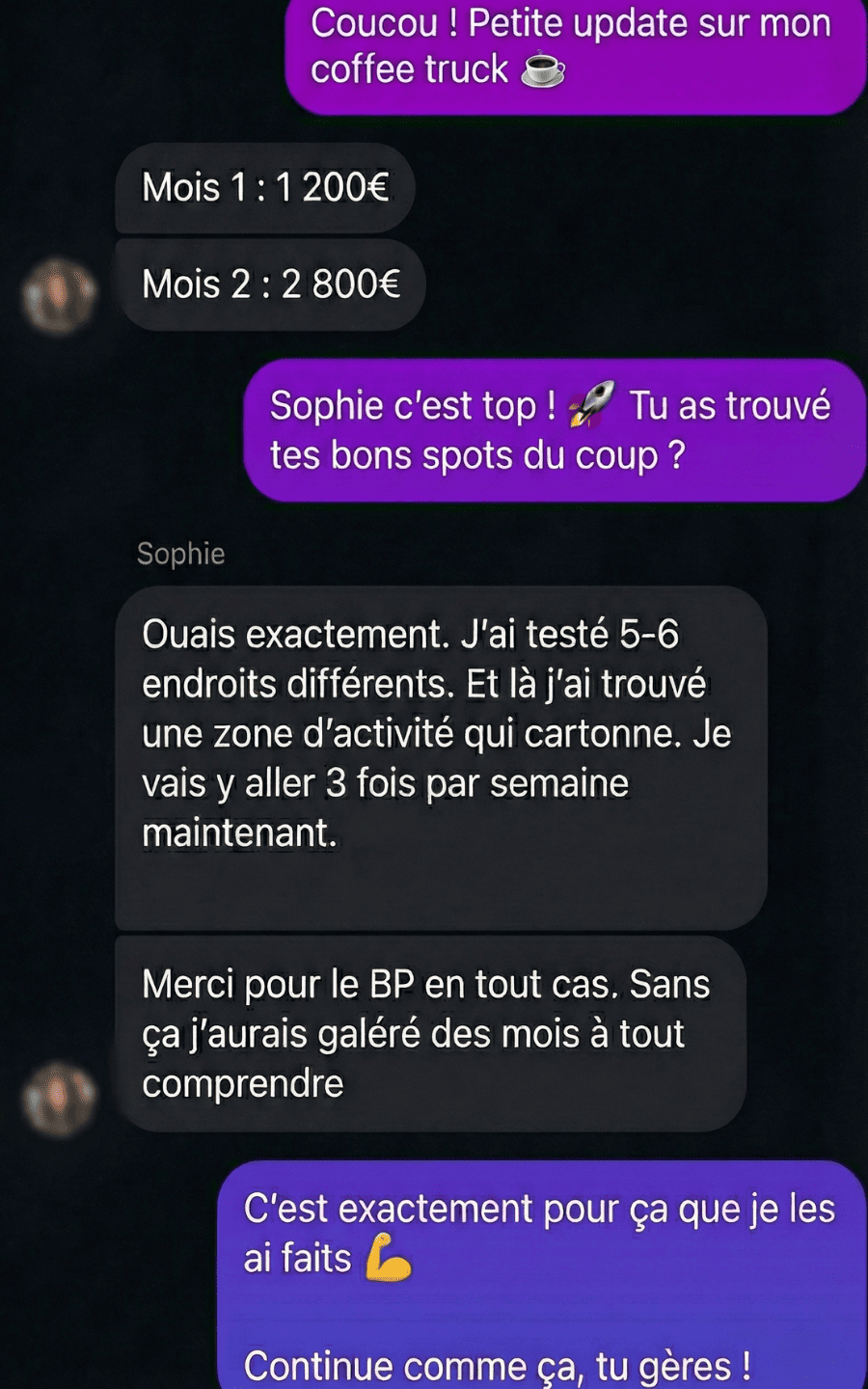The image size is (868, 1389).
Task: Open Sophie's avatar beside the 'Mois 2' message
Action: pyautogui.click(x=60, y=295)
